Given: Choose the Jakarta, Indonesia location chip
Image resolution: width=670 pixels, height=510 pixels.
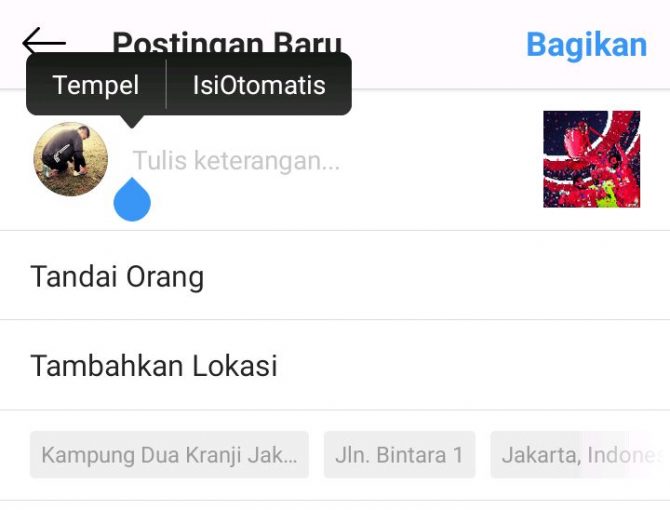Looking at the screenshot, I should (x=578, y=455).
